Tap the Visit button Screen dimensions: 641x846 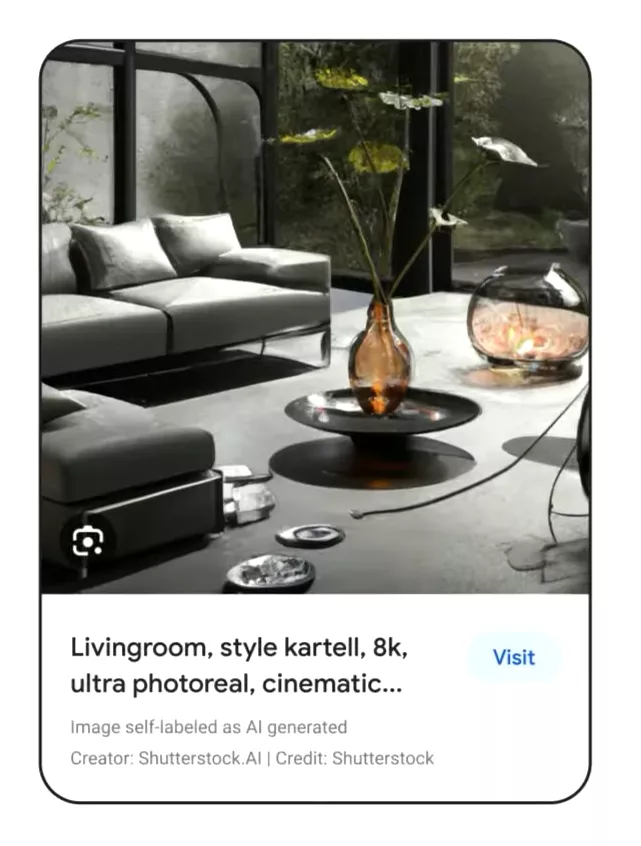point(513,658)
